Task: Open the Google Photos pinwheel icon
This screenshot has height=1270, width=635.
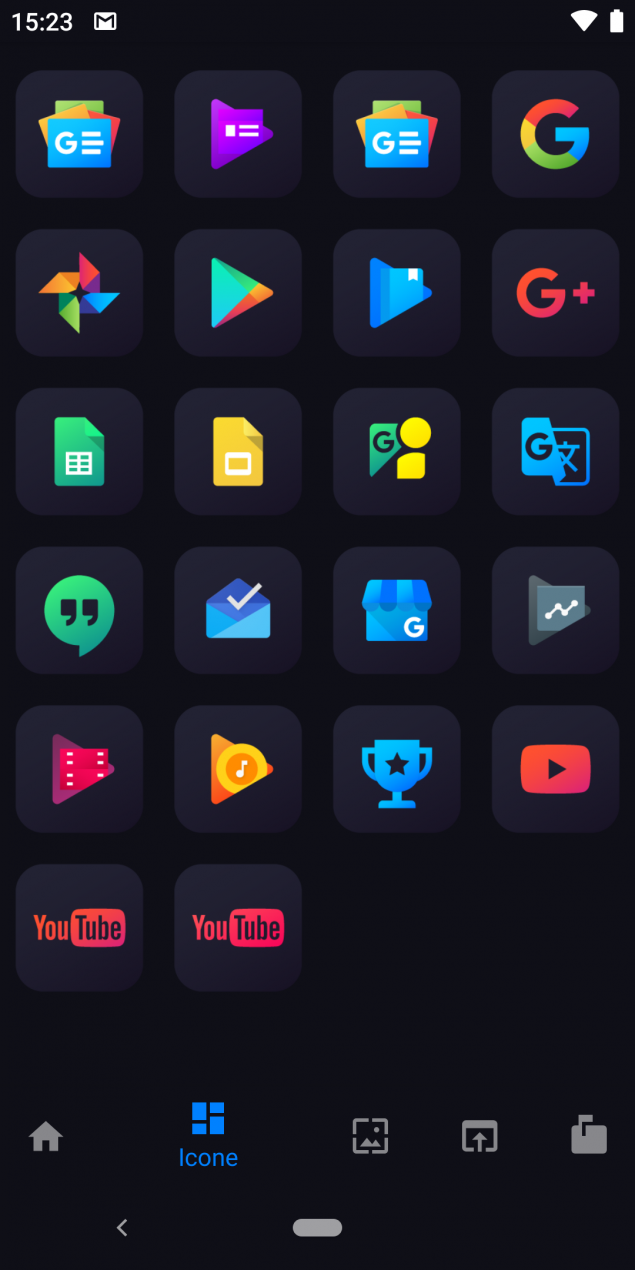Action: point(79,293)
